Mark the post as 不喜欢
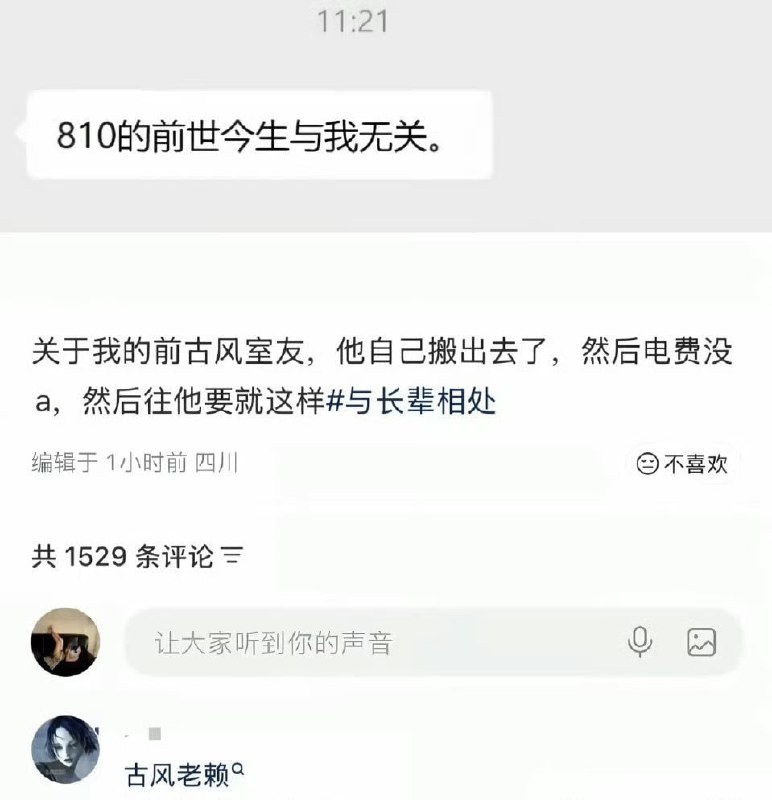The height and width of the screenshot is (800, 772). click(x=683, y=463)
